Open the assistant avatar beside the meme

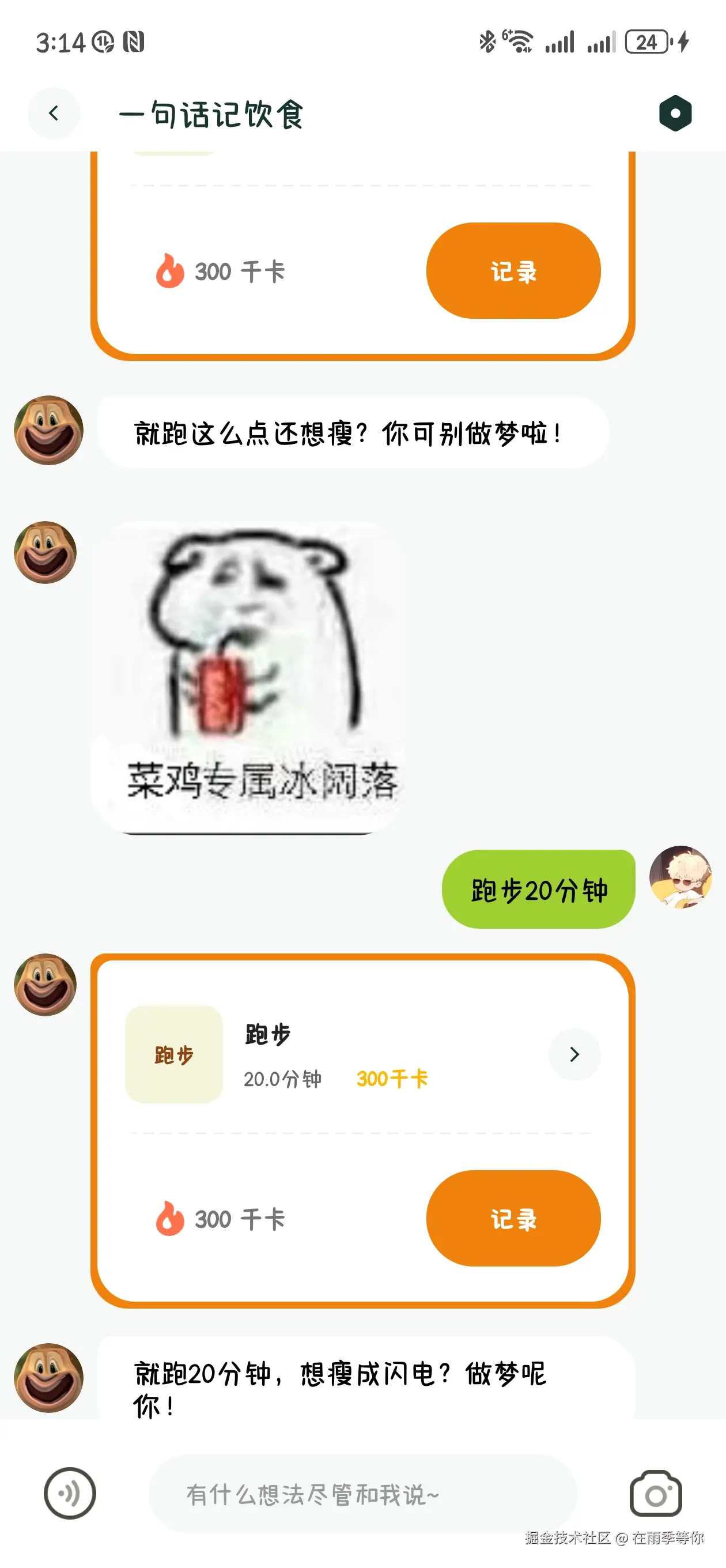(45, 552)
